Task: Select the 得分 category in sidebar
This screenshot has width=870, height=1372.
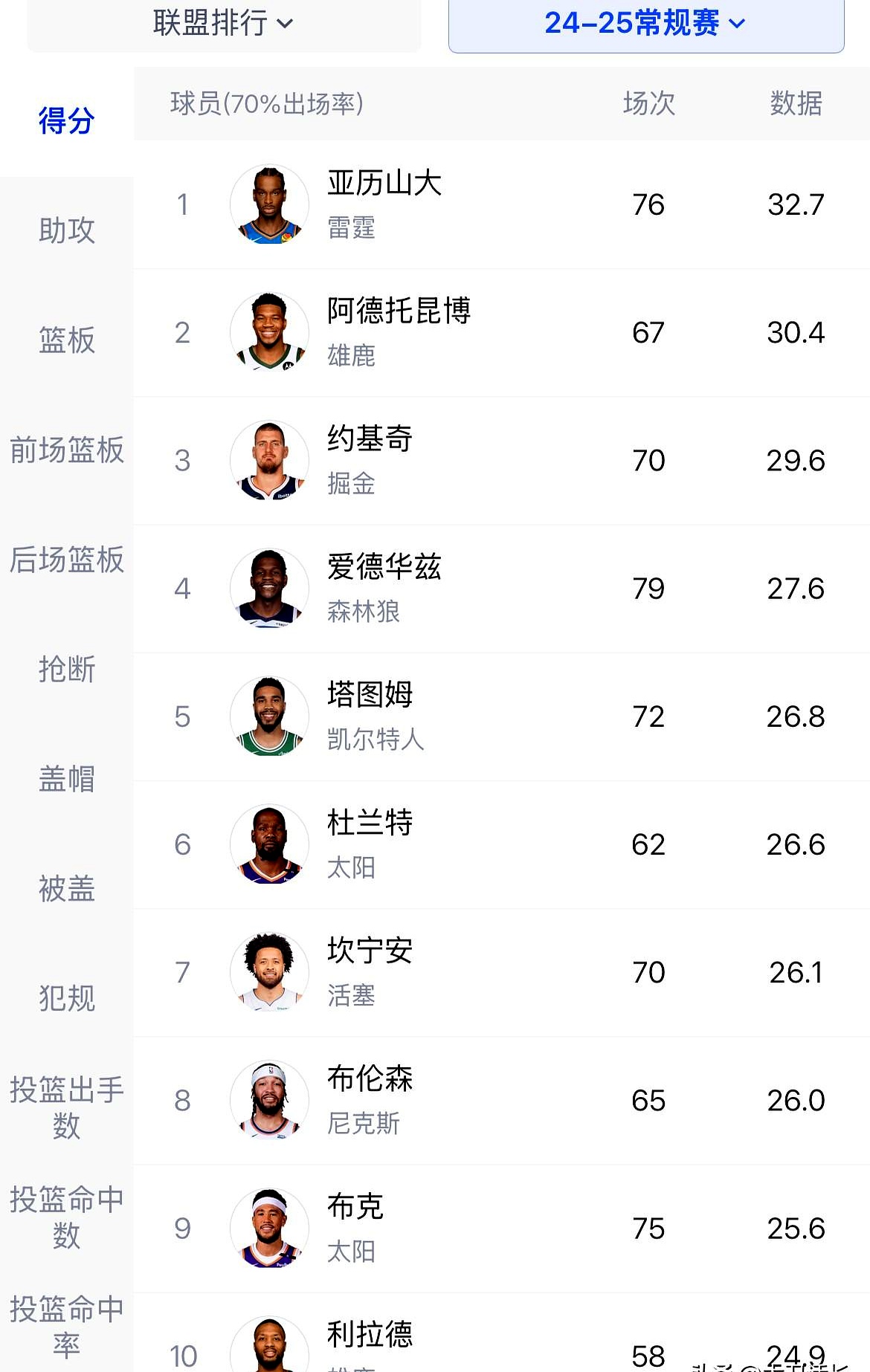Action: [x=65, y=121]
